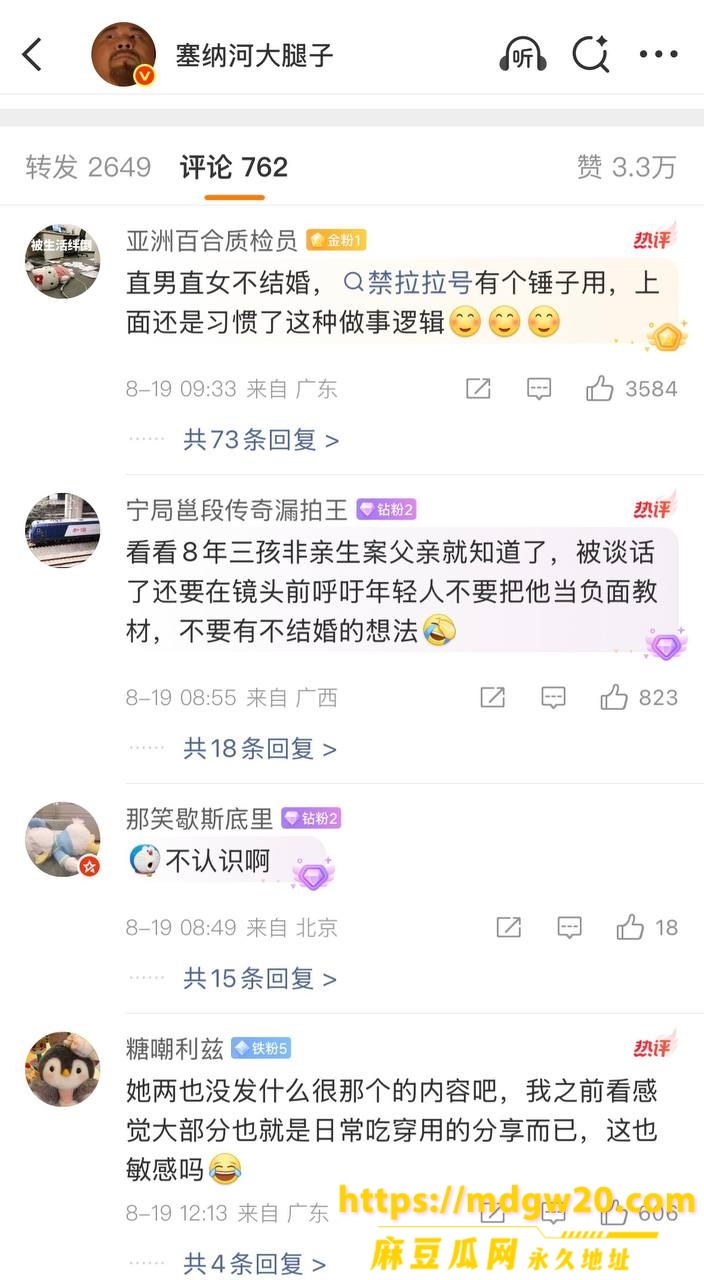Open 塞纳河大腿子's profile avatar

click(x=124, y=54)
